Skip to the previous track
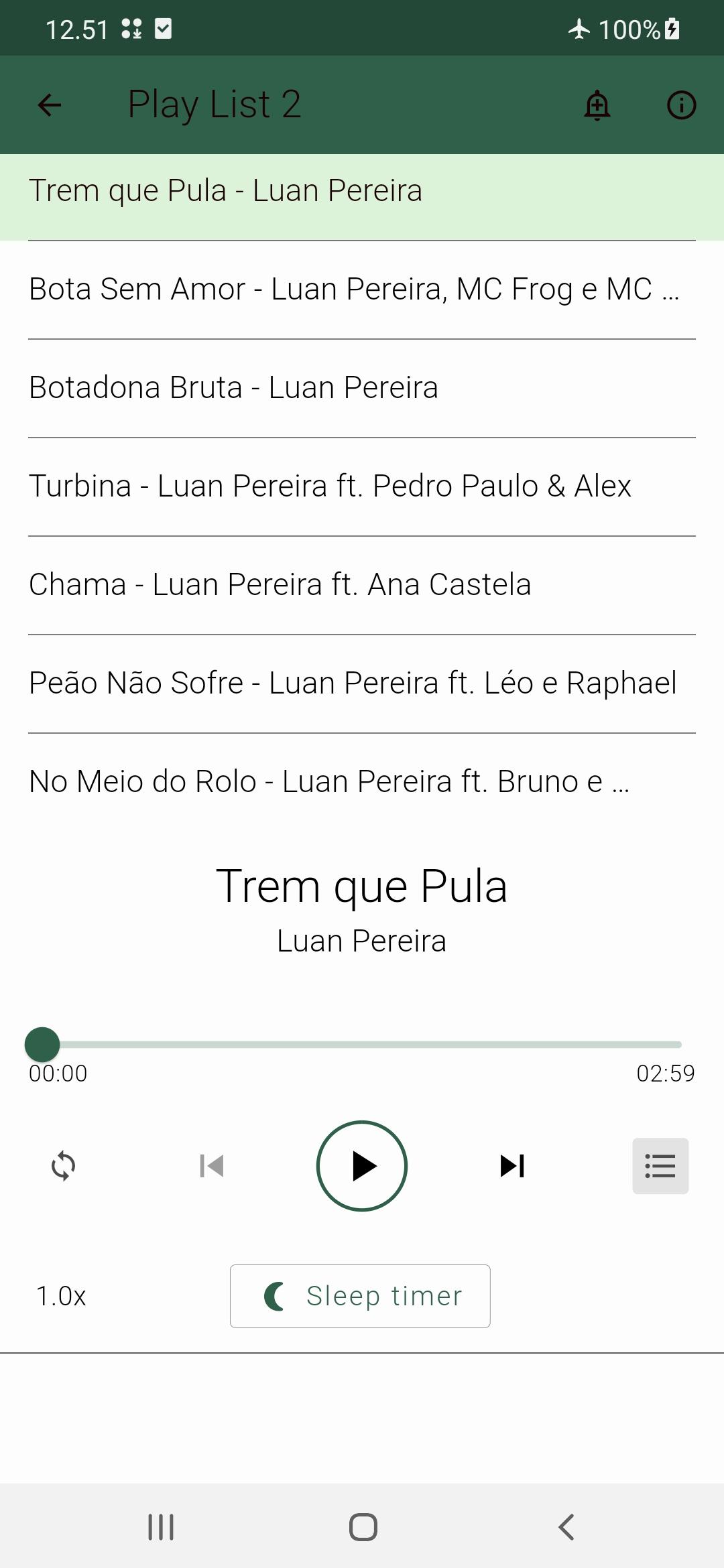 pyautogui.click(x=212, y=1166)
